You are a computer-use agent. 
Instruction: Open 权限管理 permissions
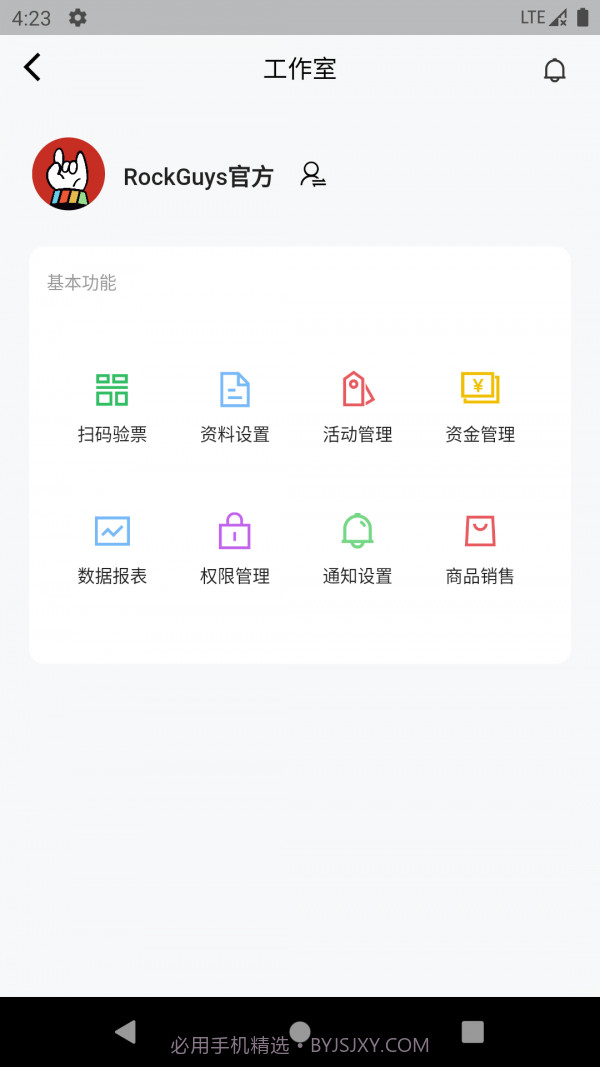(235, 547)
